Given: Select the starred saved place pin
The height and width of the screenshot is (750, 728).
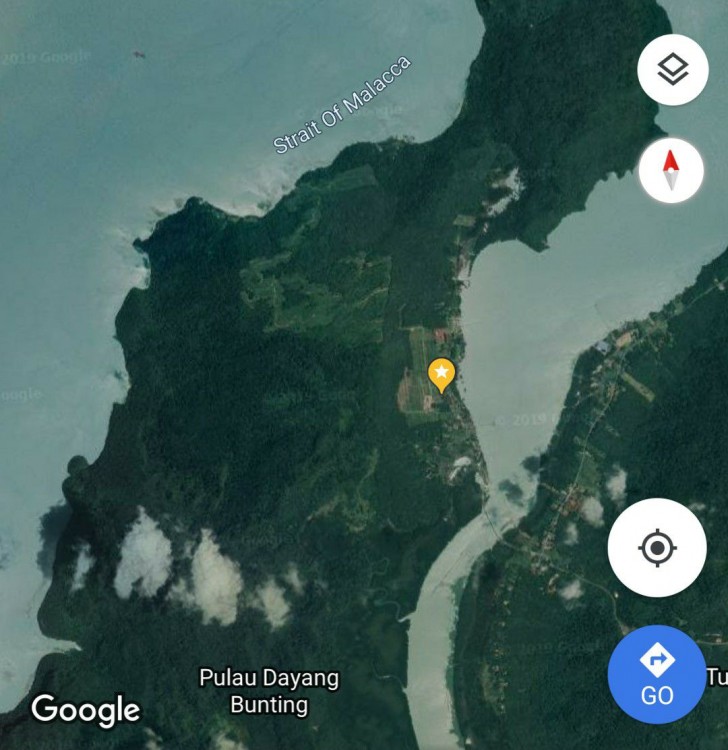Looking at the screenshot, I should 441,374.
